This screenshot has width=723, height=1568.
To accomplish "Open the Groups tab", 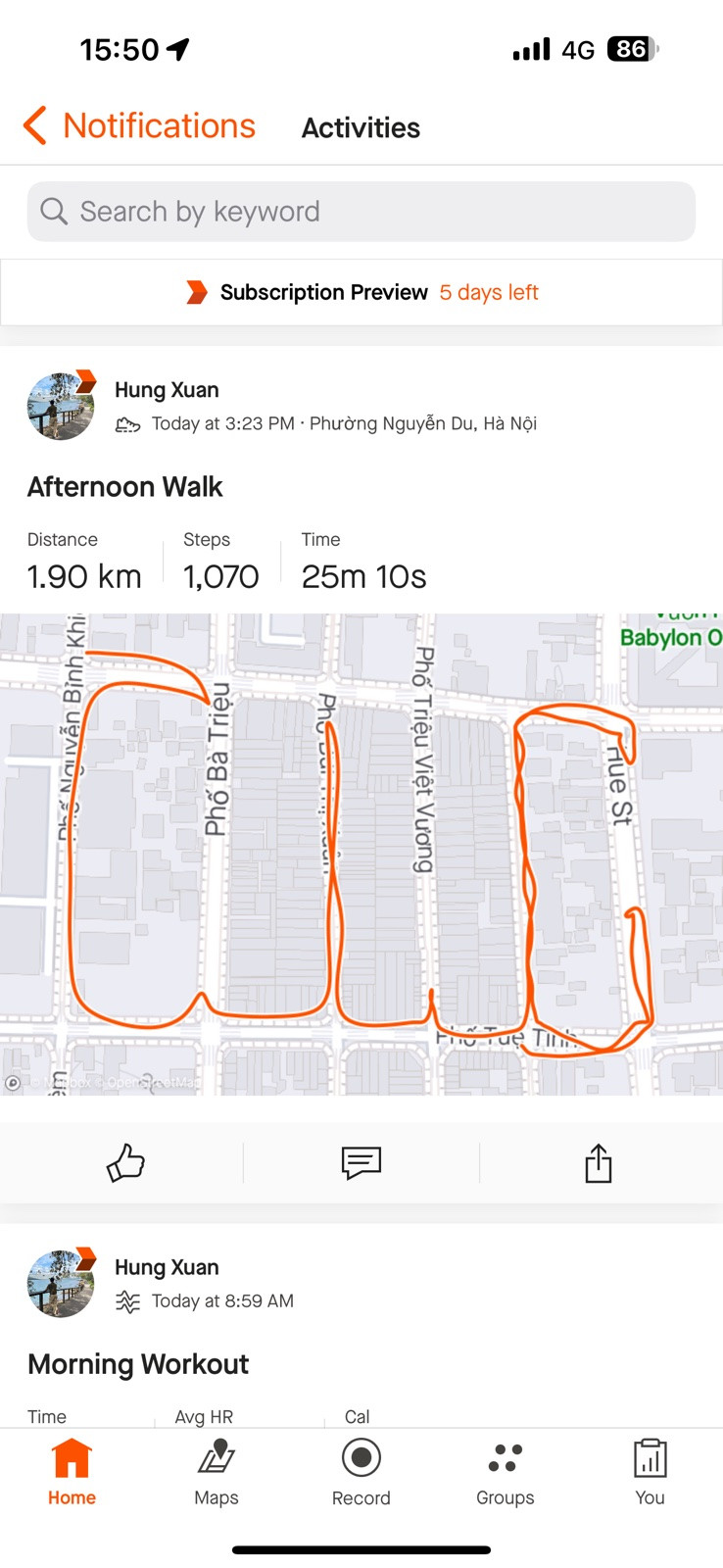I will 506,1472.
